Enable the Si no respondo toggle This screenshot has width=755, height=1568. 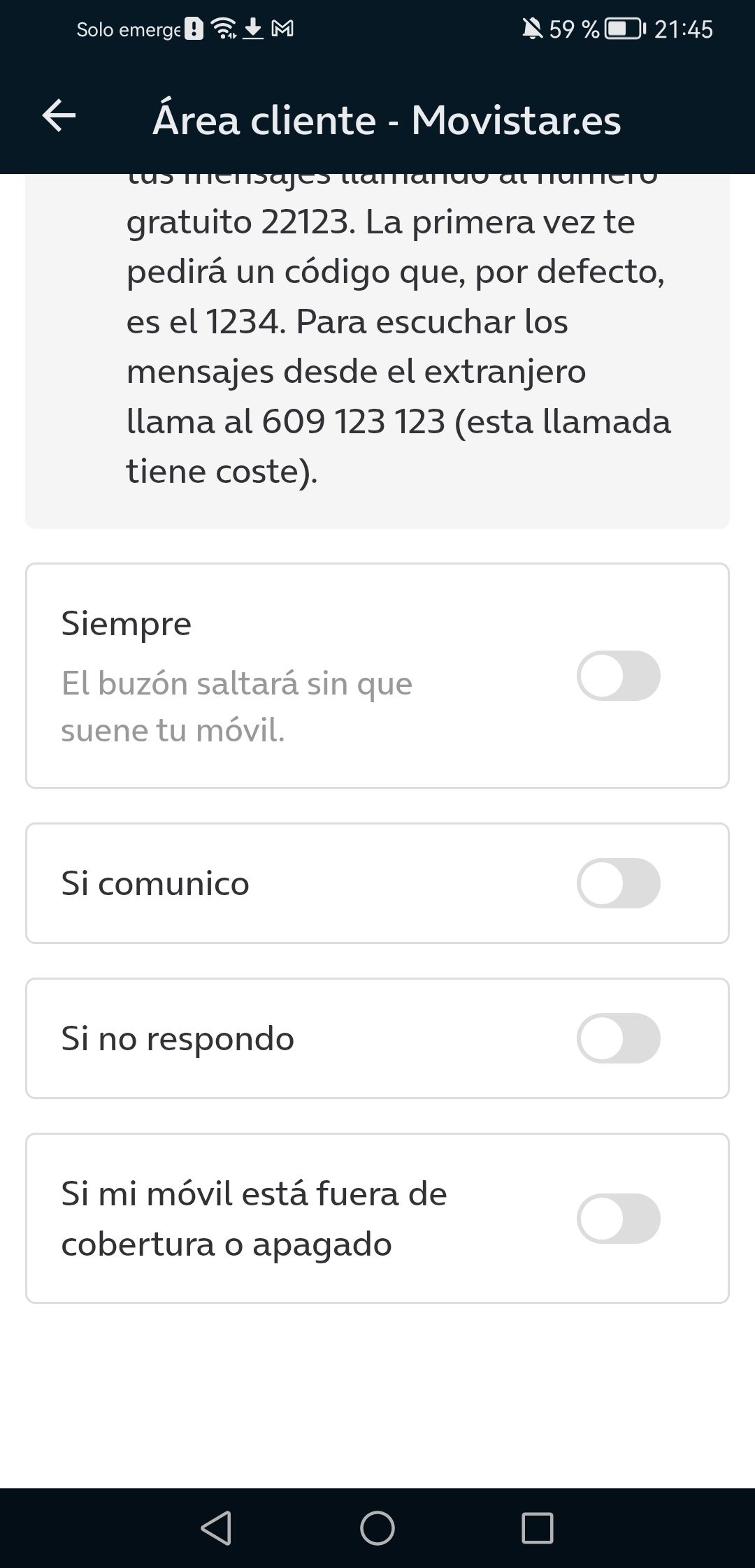618,1038
